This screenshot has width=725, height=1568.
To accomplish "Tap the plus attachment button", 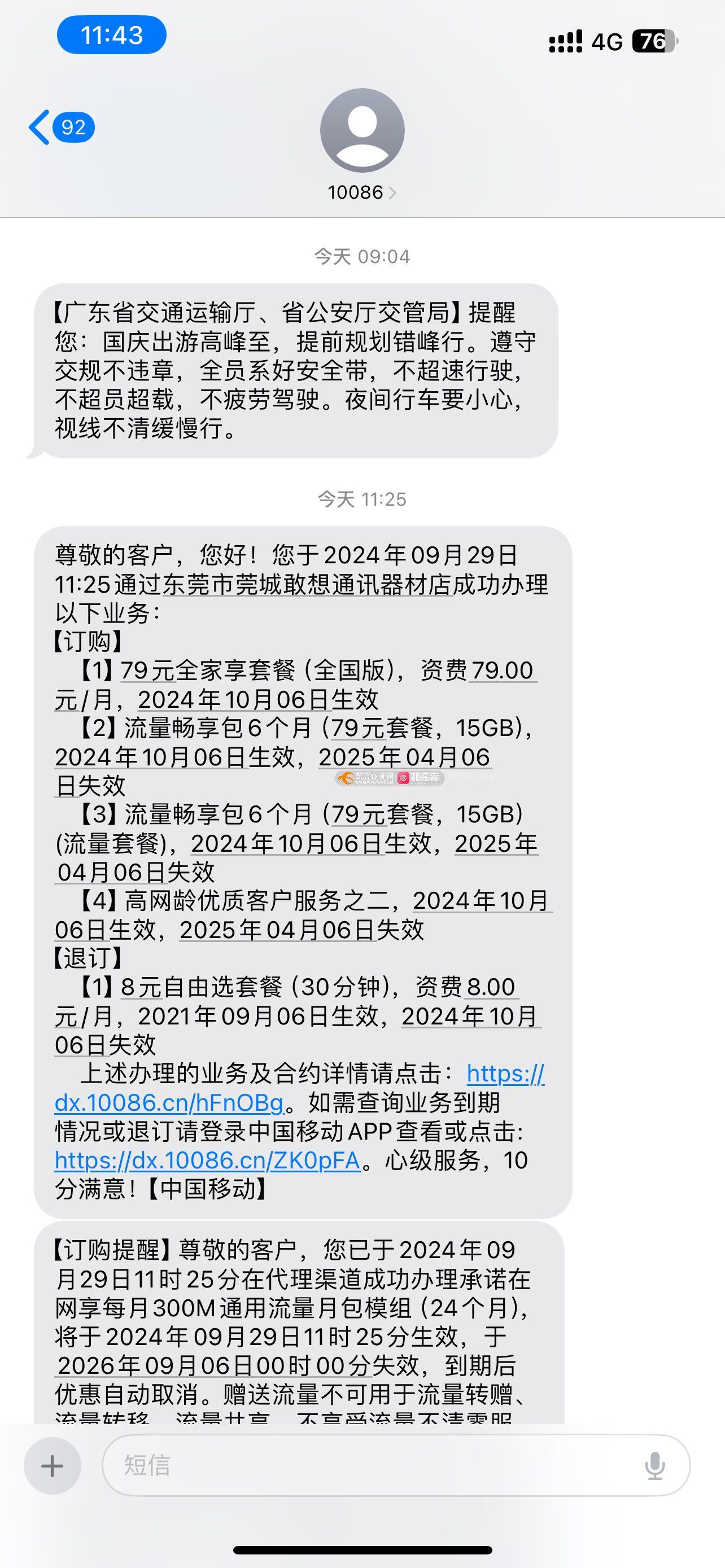I will point(53,1466).
